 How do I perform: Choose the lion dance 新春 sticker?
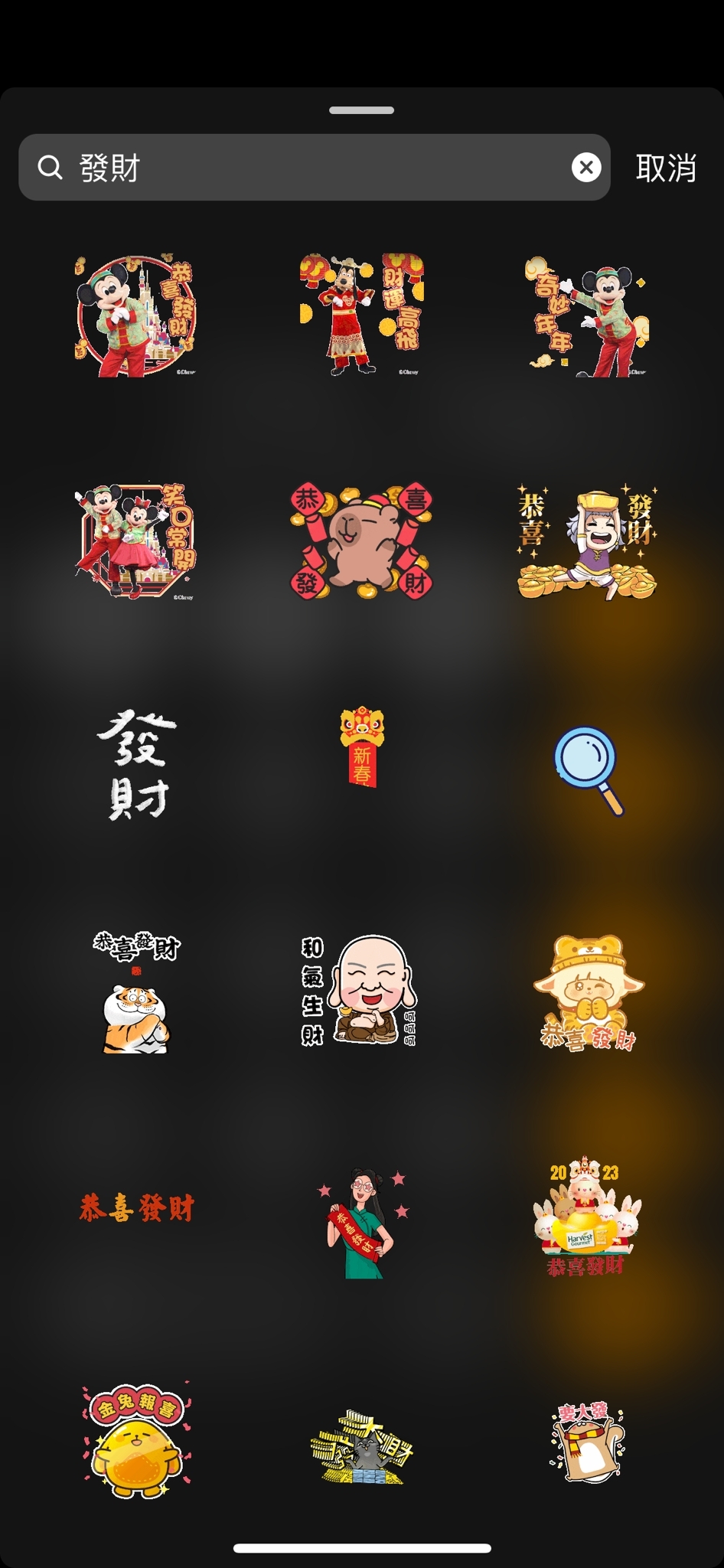click(x=362, y=746)
